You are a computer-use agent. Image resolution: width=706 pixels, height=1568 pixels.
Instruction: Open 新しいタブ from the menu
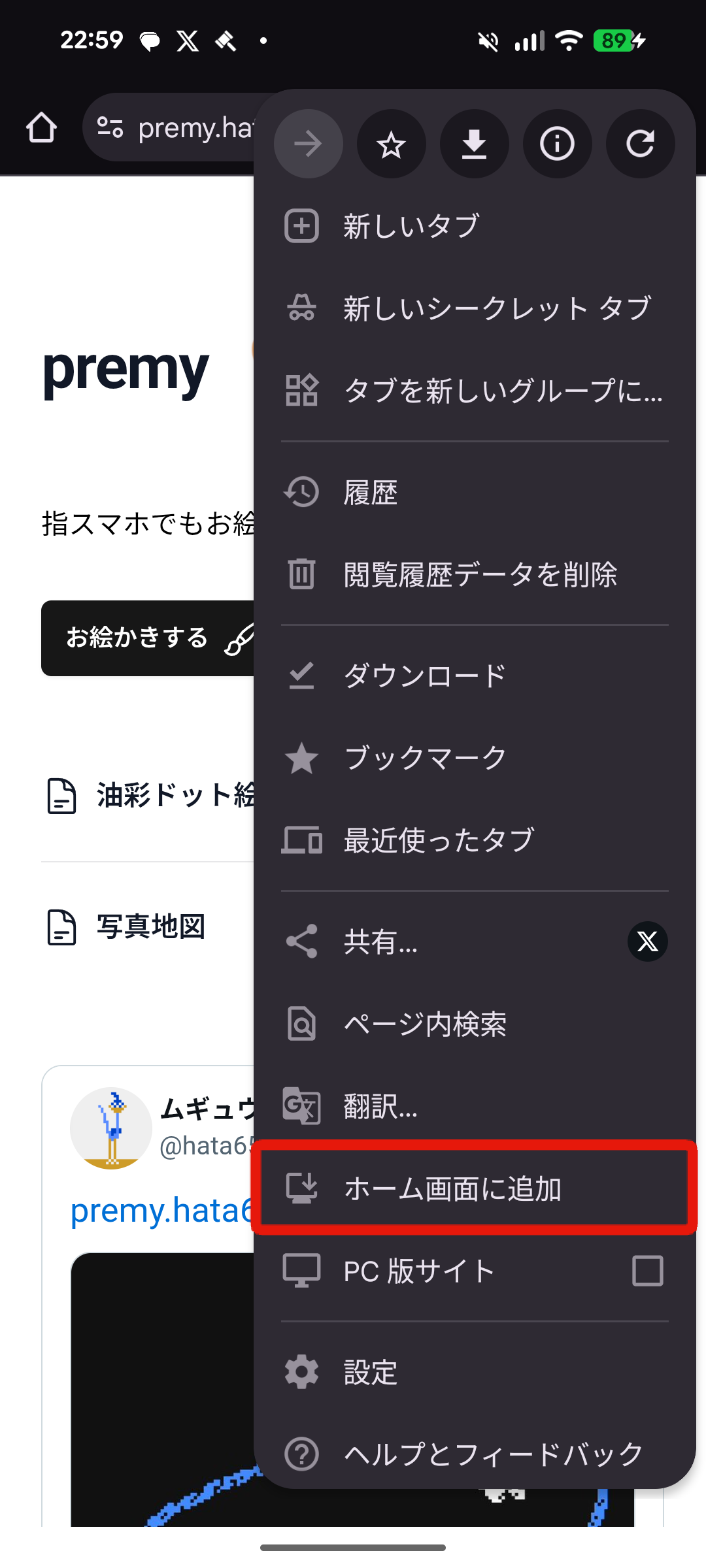[412, 227]
